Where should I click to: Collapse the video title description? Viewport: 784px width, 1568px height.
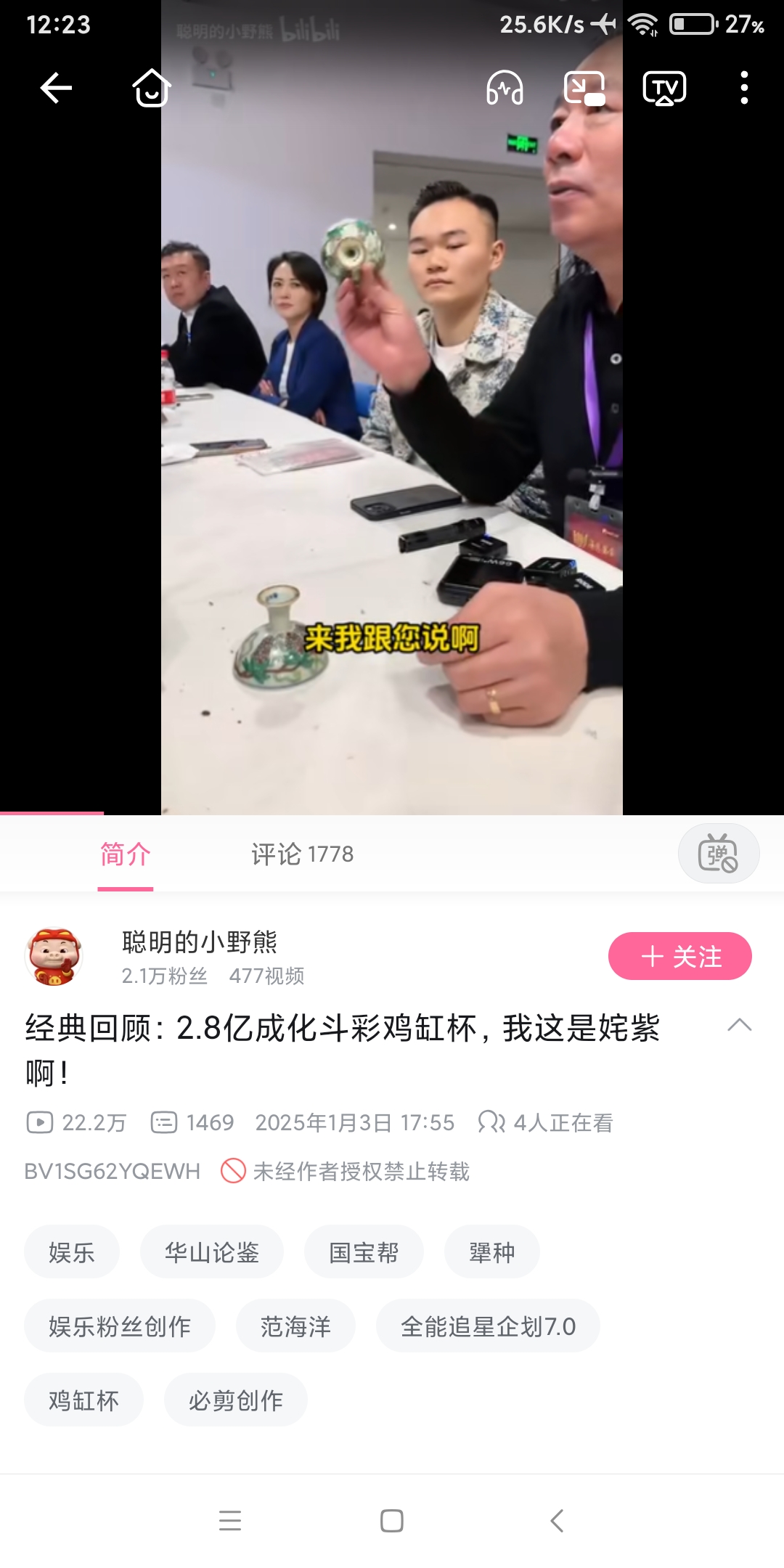click(739, 1025)
